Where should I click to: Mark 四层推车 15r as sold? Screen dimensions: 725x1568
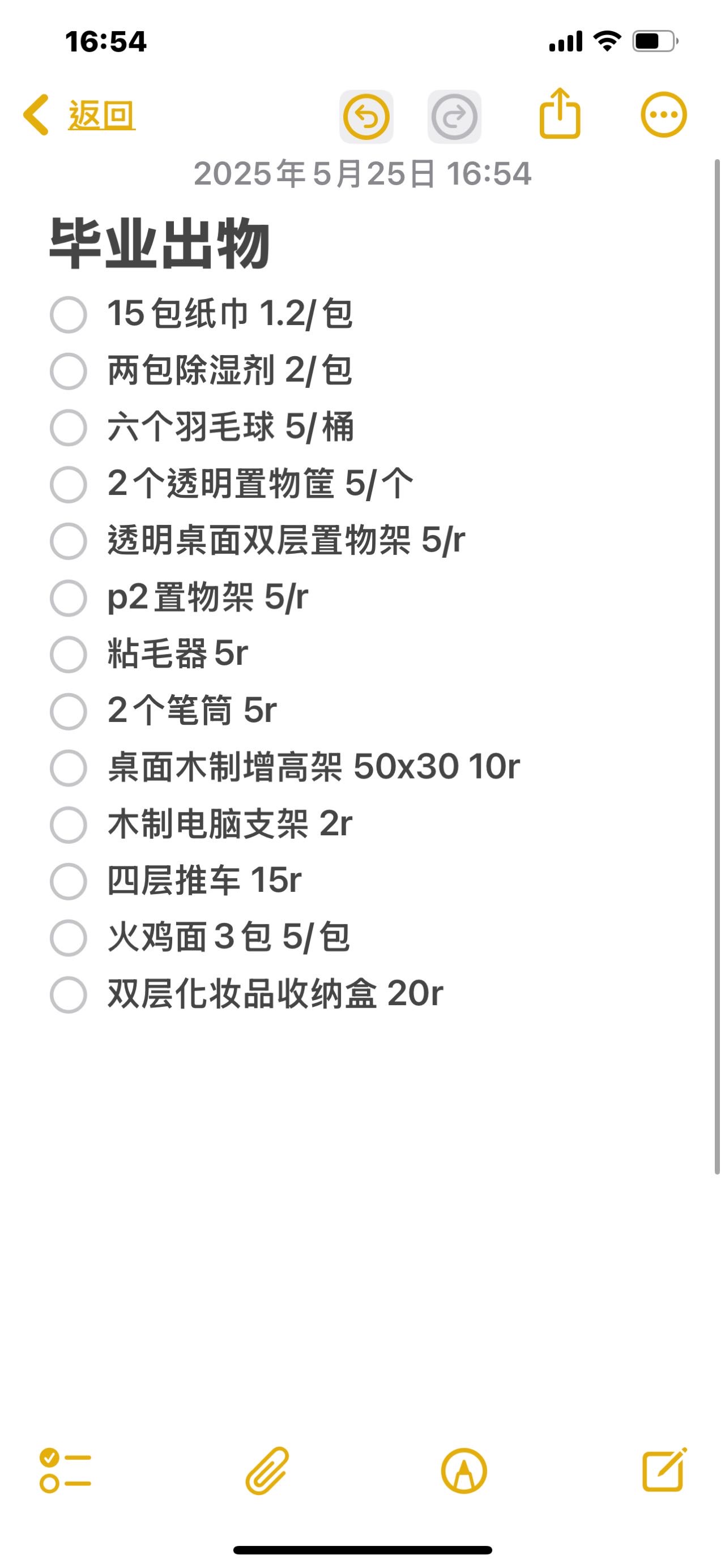(x=68, y=881)
